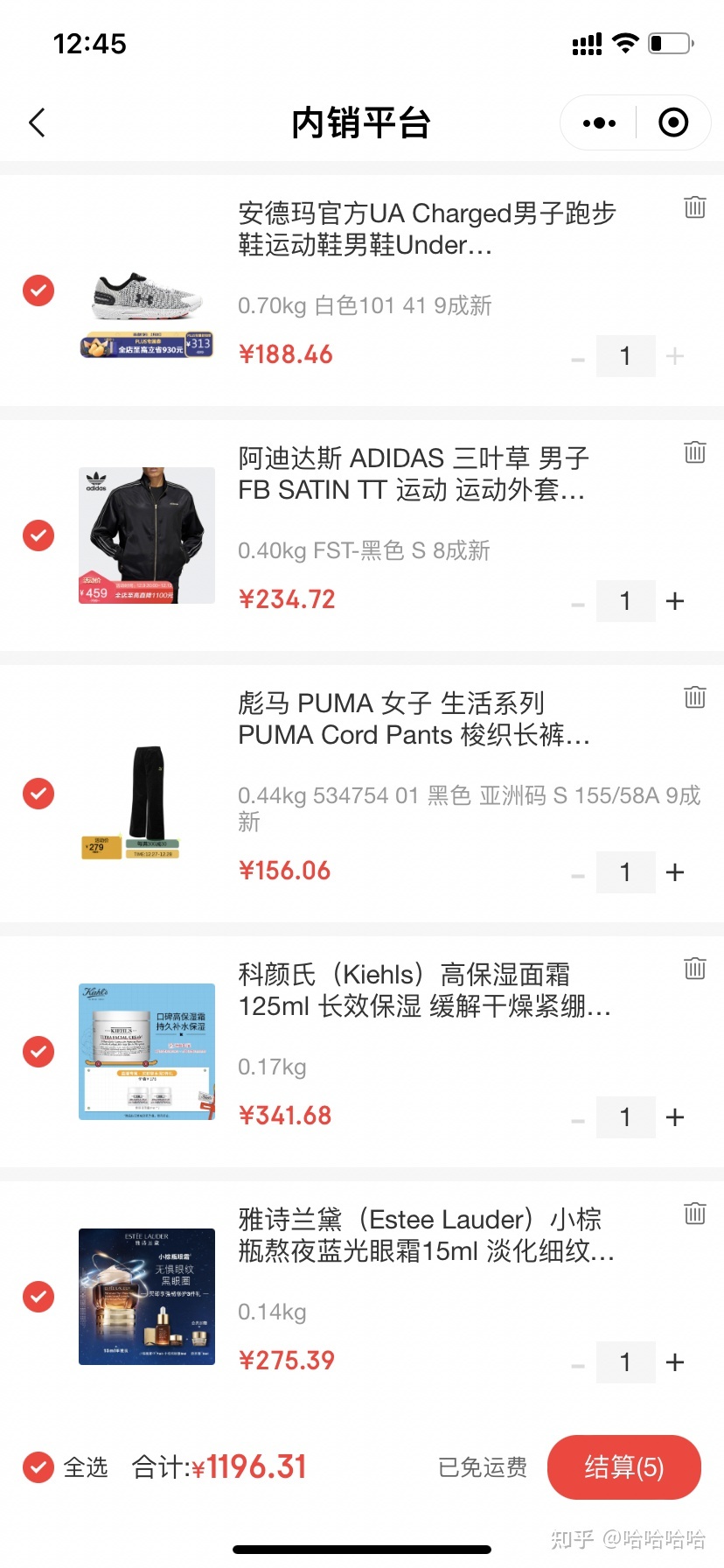
Task: Uncheck the Under Armour shoes item
Action: tap(38, 290)
